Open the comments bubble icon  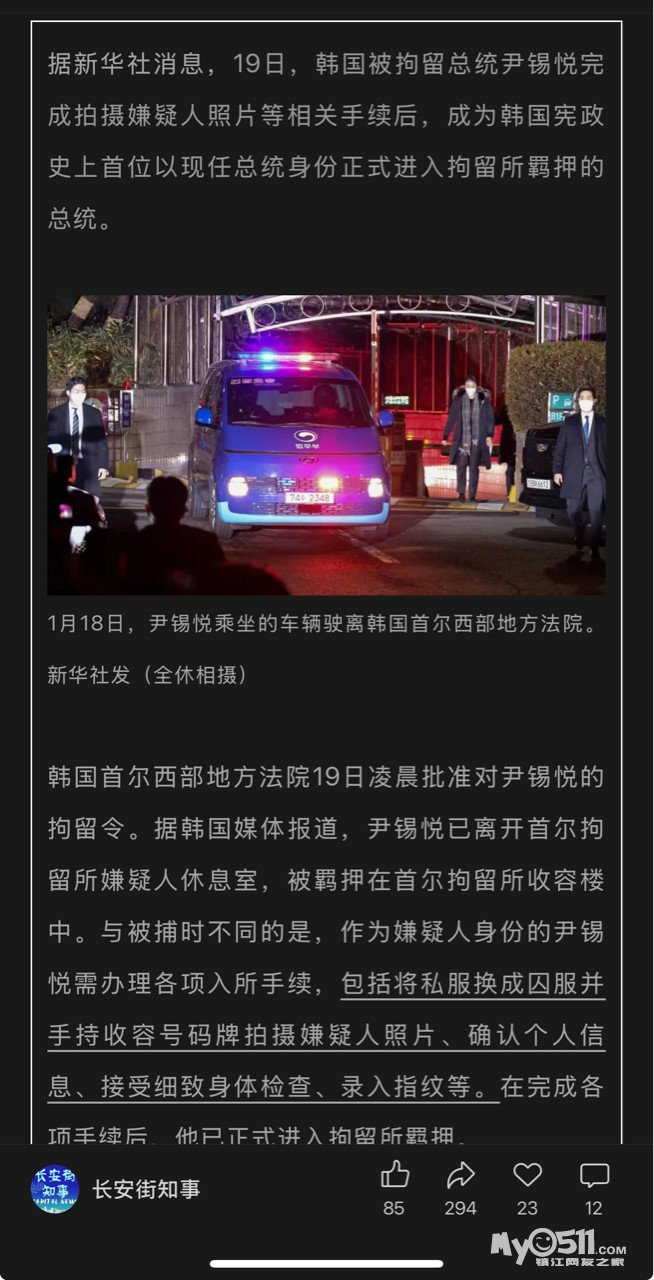tap(594, 1175)
